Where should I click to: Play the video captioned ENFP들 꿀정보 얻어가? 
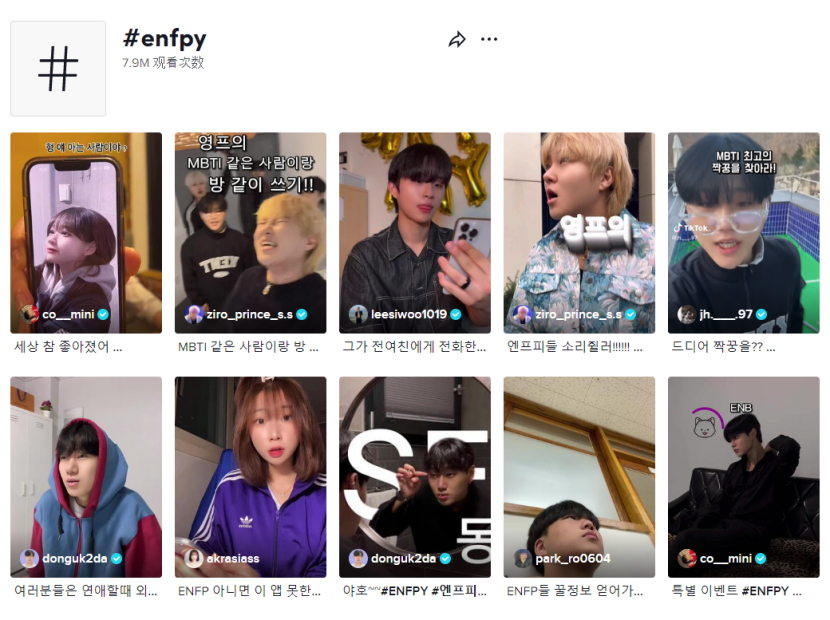pos(579,476)
